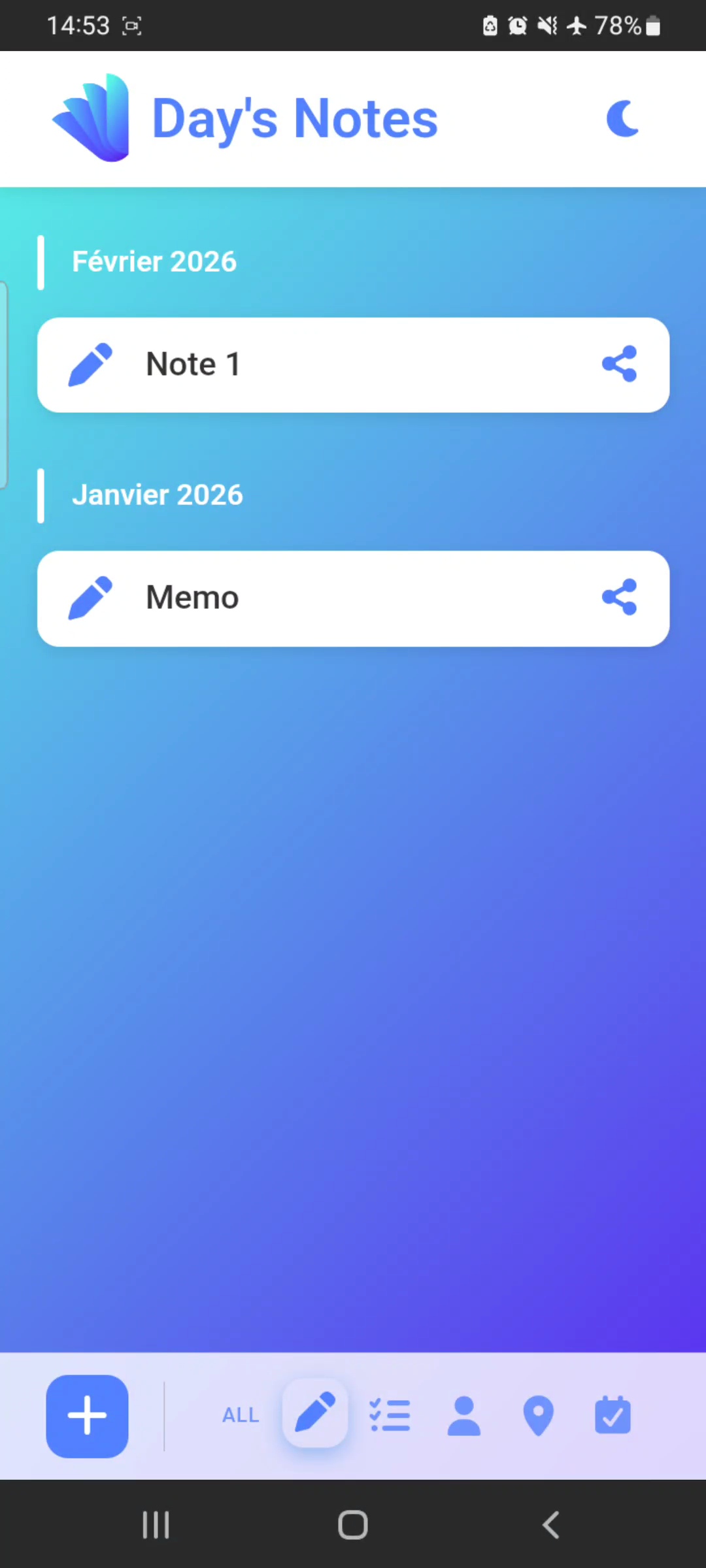Select the contacts filter icon
Image resolution: width=706 pixels, height=1568 pixels.
pos(464,1415)
